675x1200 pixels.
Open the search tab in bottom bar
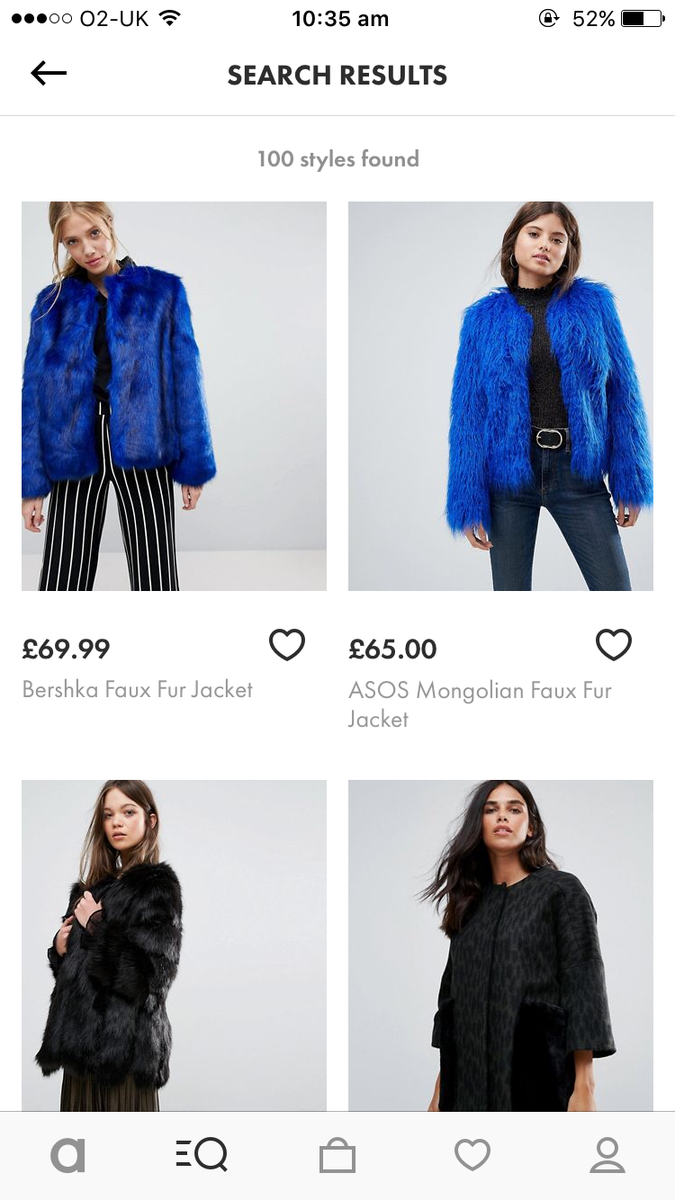201,1156
